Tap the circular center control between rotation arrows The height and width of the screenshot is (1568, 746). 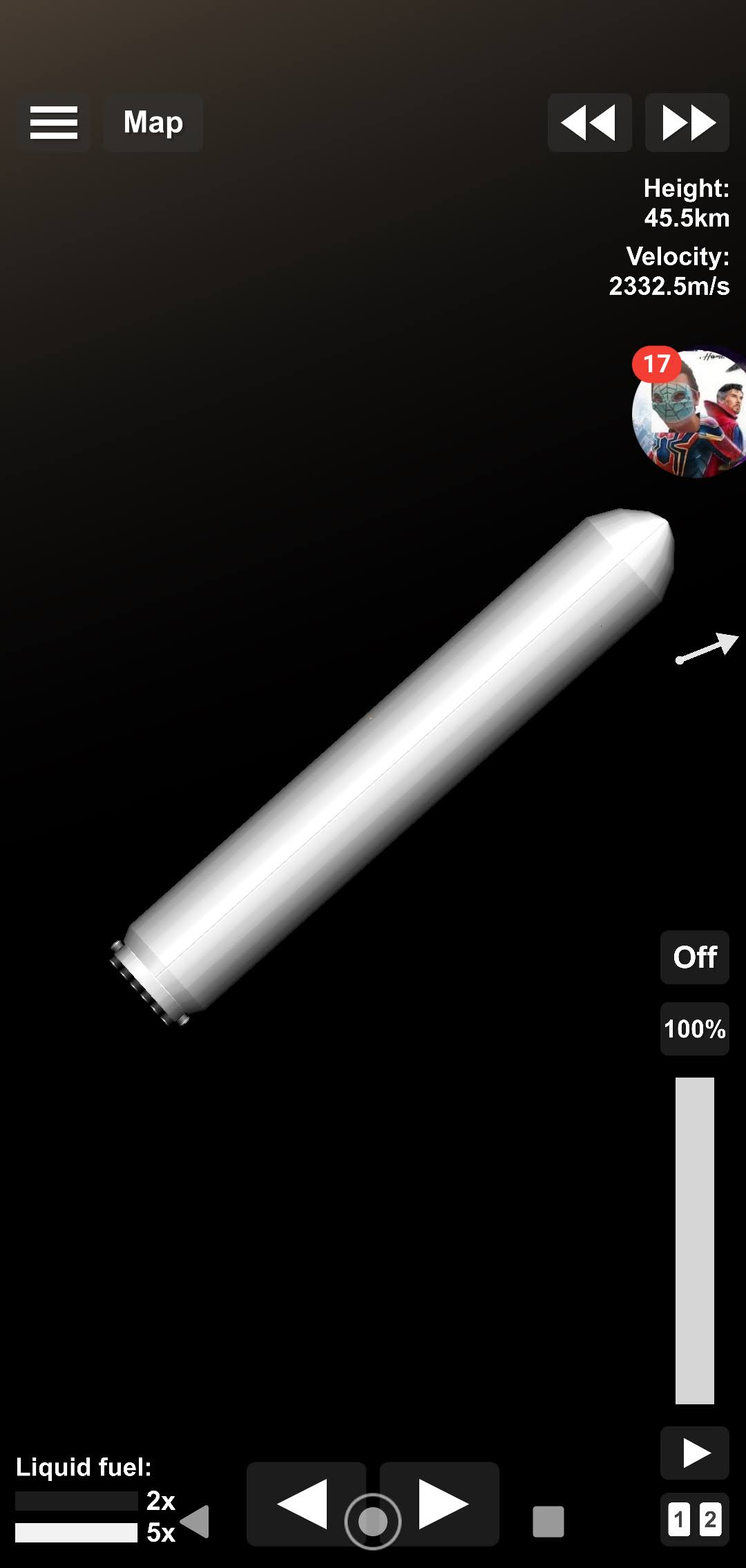point(373,1521)
